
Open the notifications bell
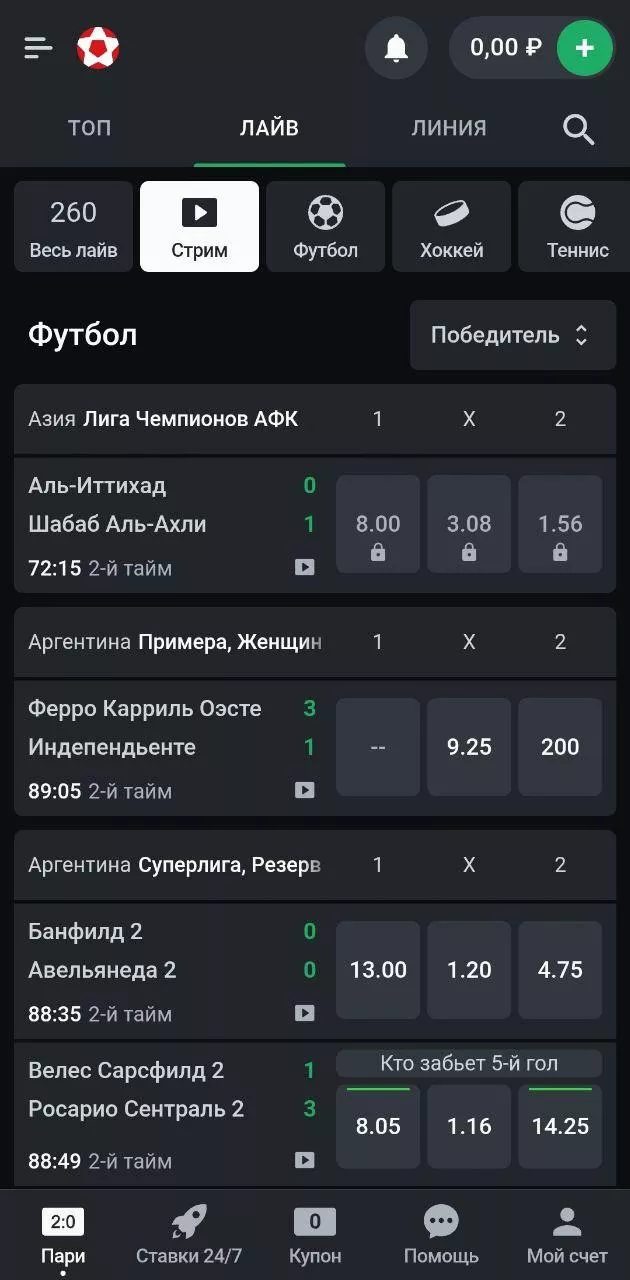click(396, 47)
